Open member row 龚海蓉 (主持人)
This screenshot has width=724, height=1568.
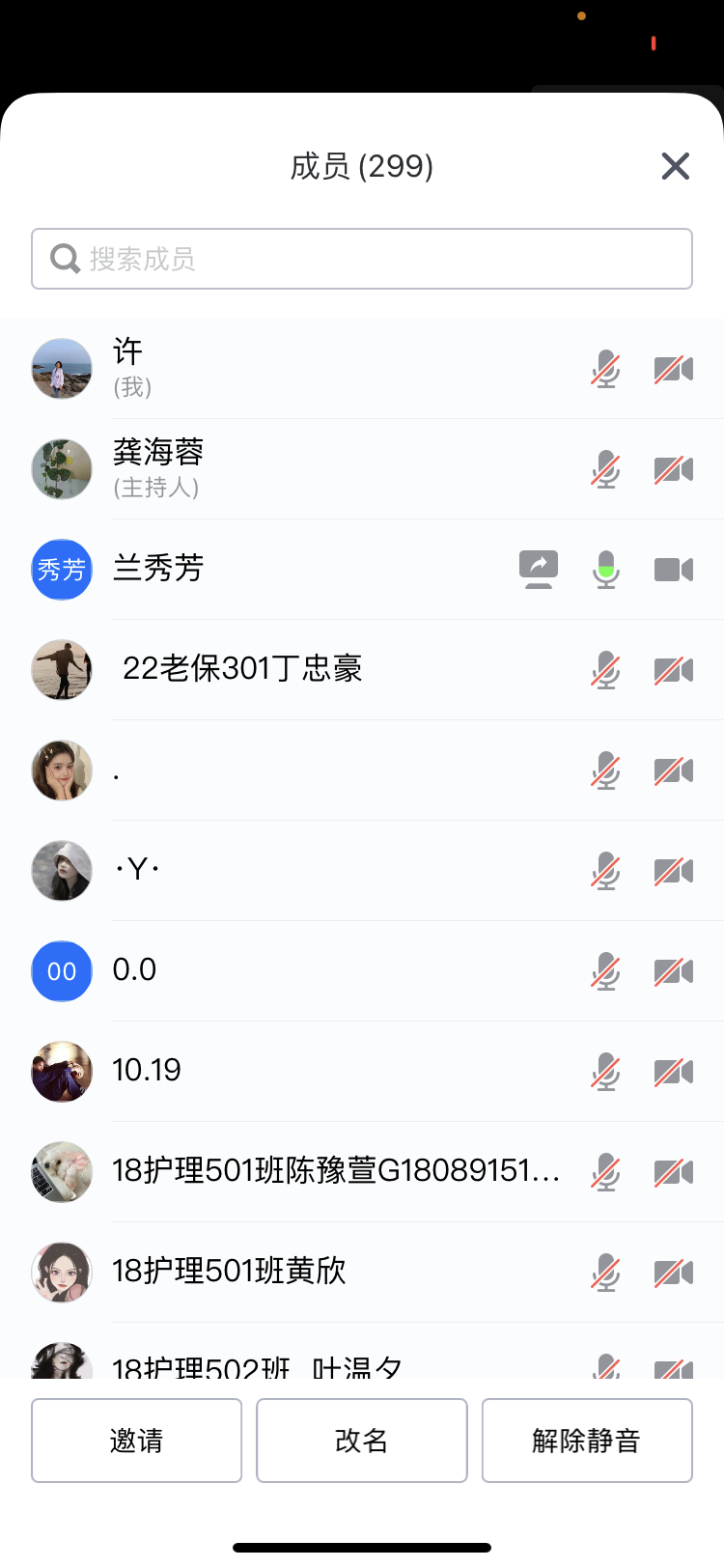pyautogui.click(x=290, y=469)
